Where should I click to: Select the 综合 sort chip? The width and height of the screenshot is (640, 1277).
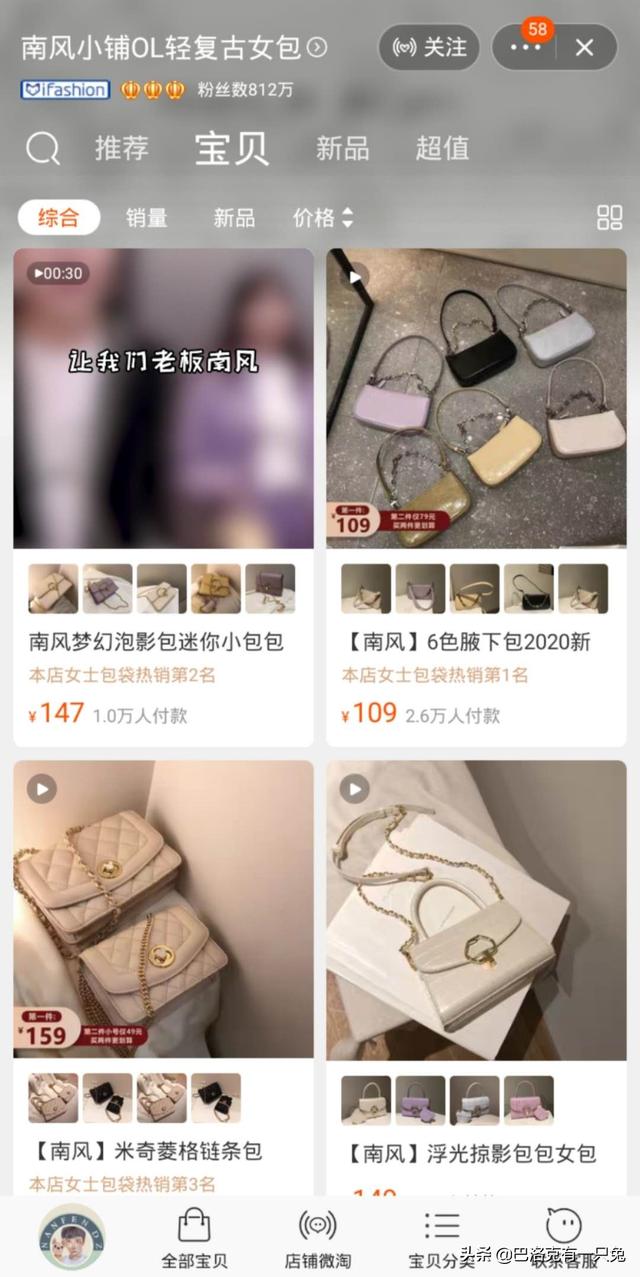58,217
